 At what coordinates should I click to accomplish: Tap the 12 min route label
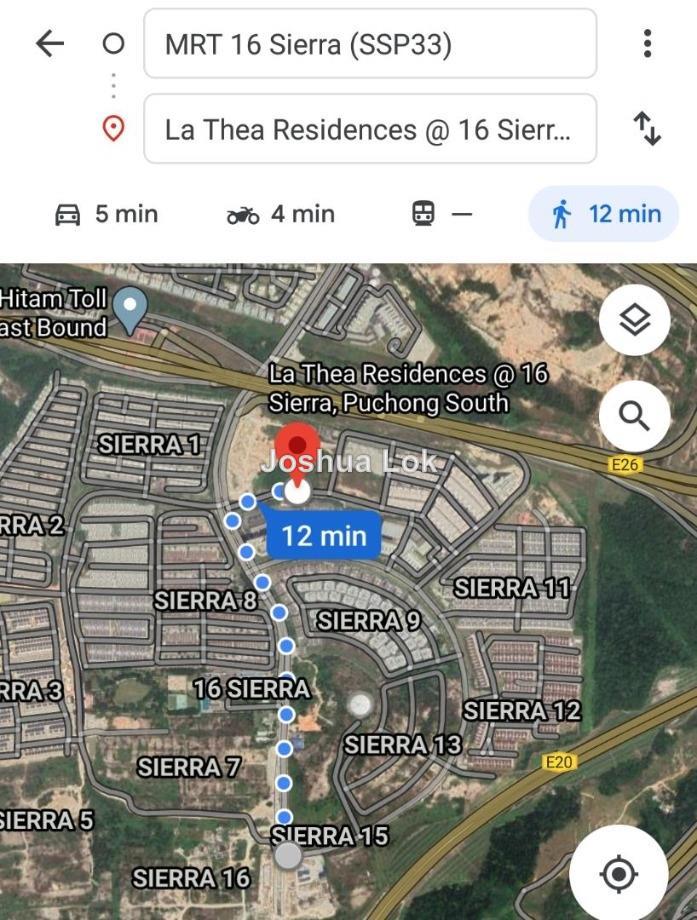tap(324, 536)
